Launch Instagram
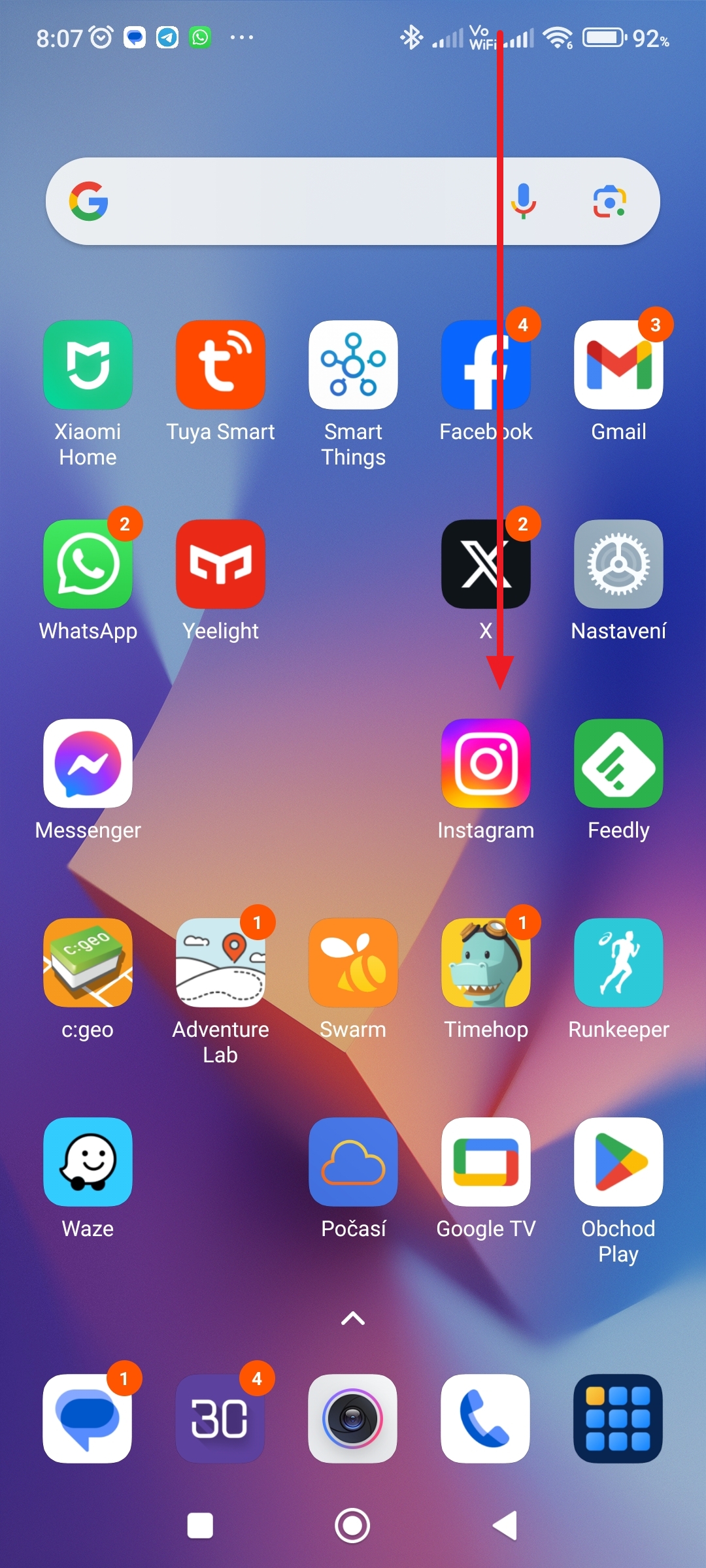The image size is (706, 1568). point(486,763)
